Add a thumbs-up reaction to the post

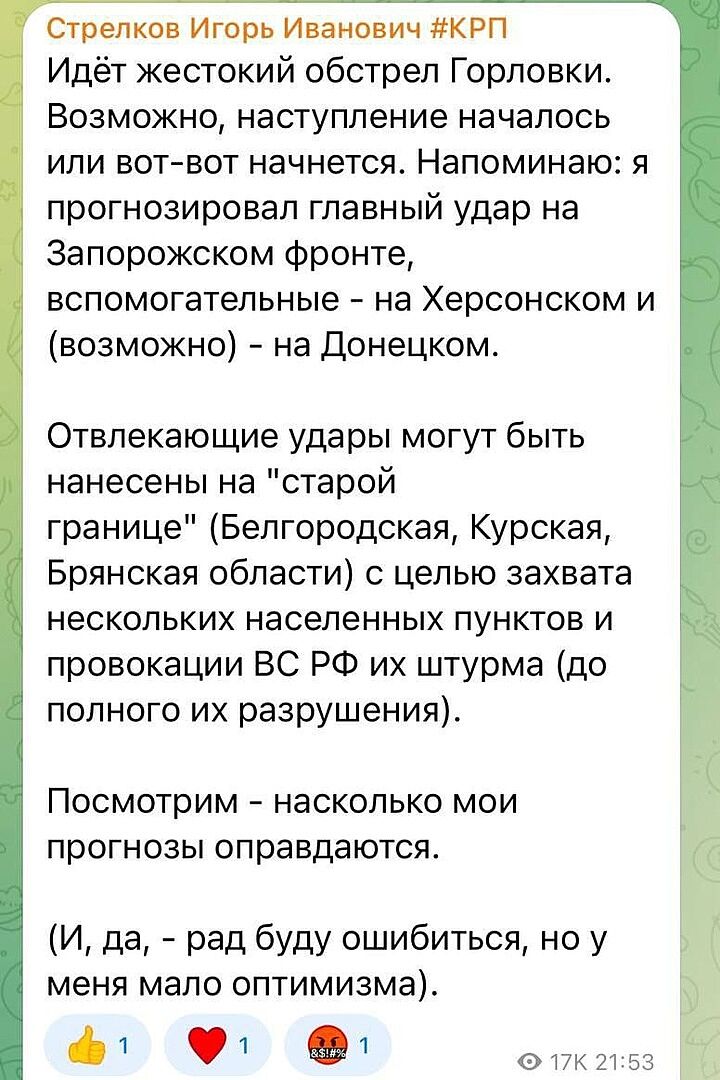tap(96, 1046)
